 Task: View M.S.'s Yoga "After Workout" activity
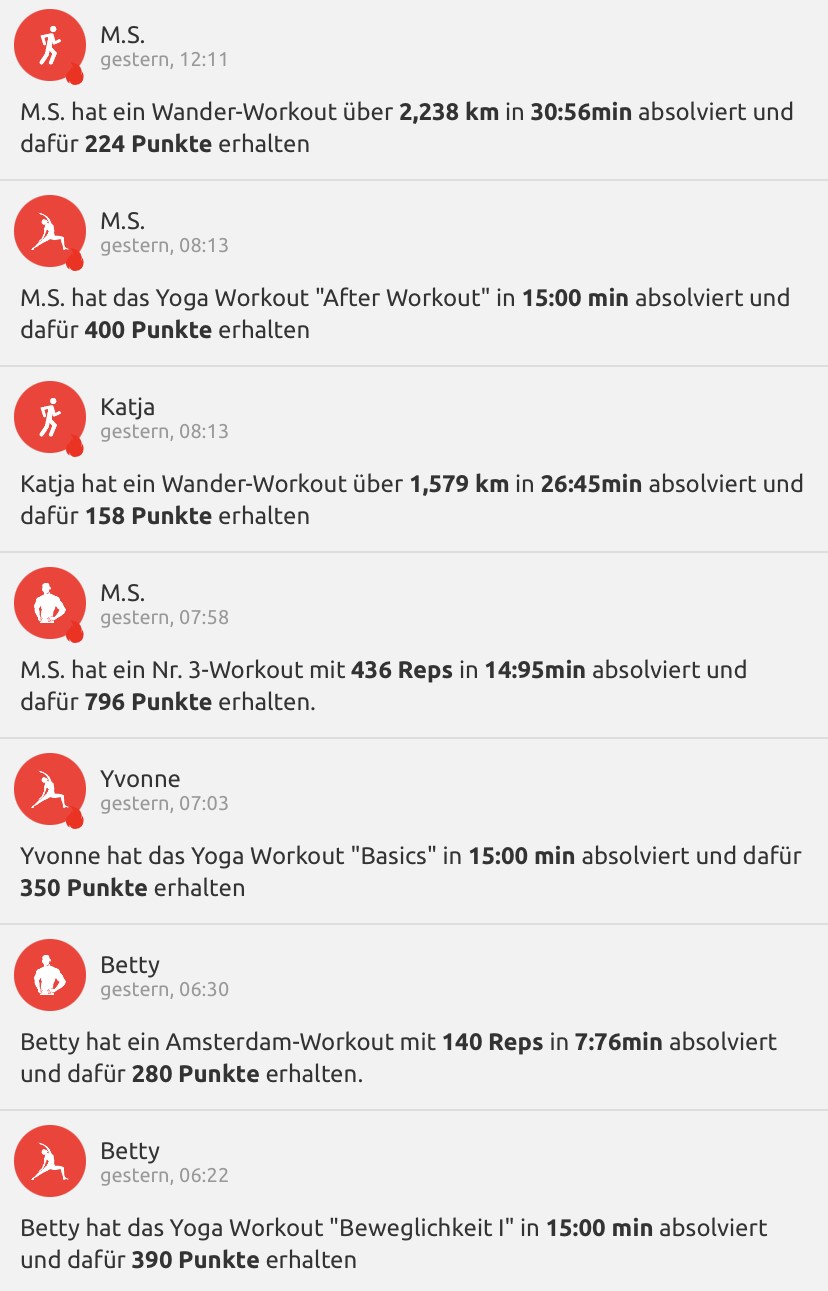[413, 313]
